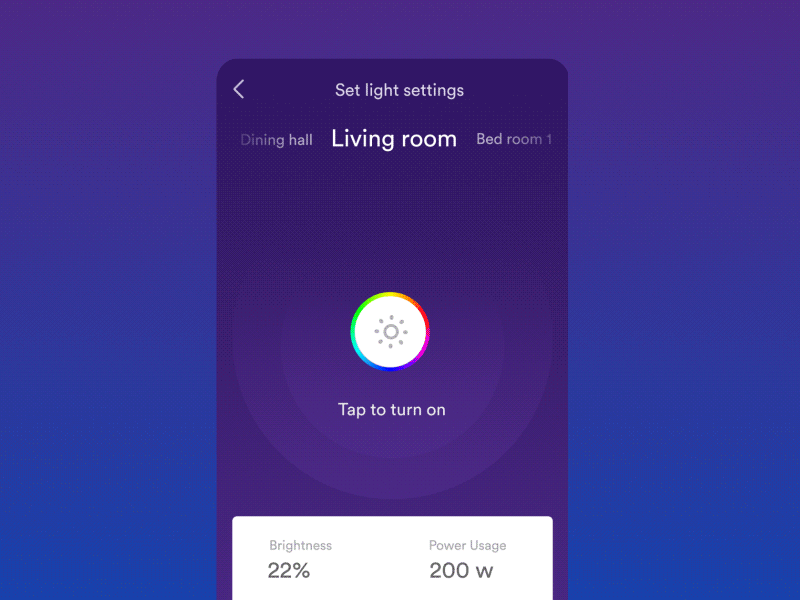Turn on the Living room light
Screen dimensions: 800x600
click(x=390, y=332)
